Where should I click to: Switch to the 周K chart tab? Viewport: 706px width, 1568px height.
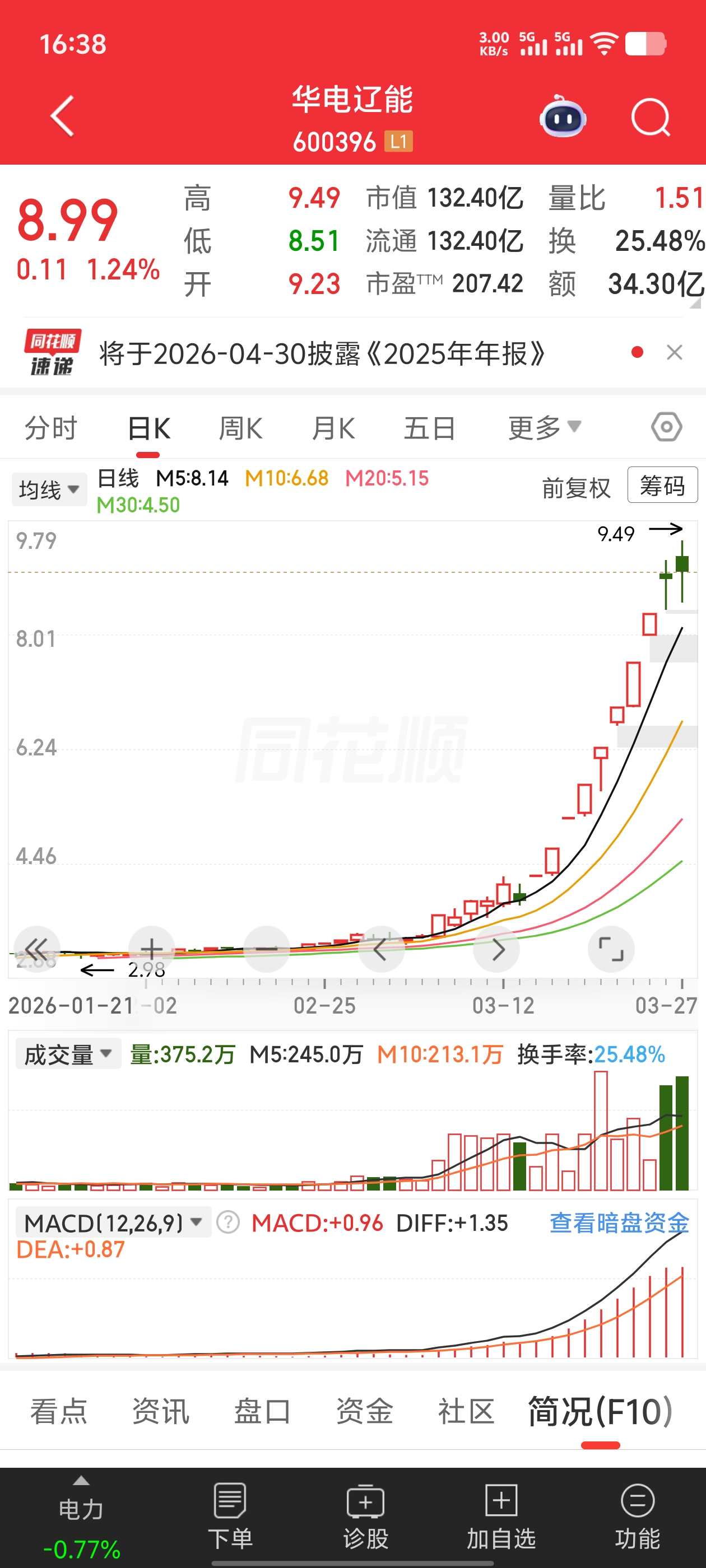(240, 428)
